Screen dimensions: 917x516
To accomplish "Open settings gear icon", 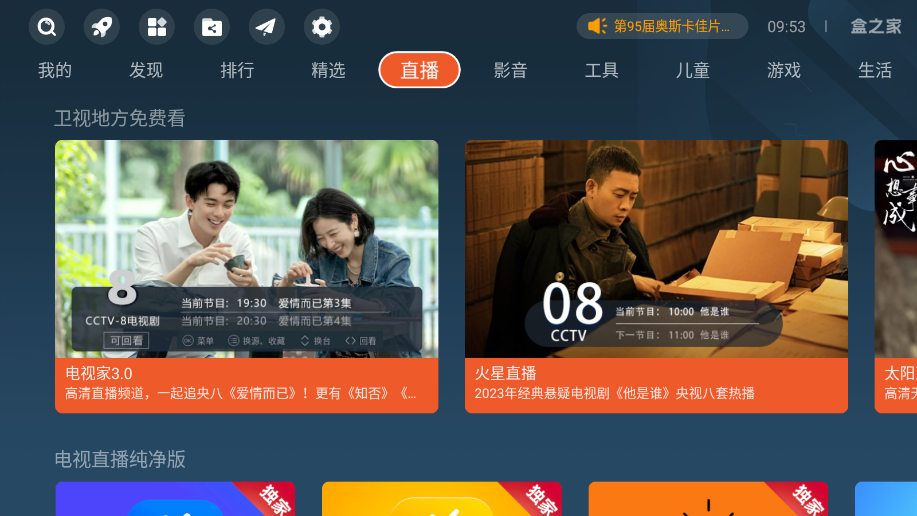I will click(x=321, y=27).
